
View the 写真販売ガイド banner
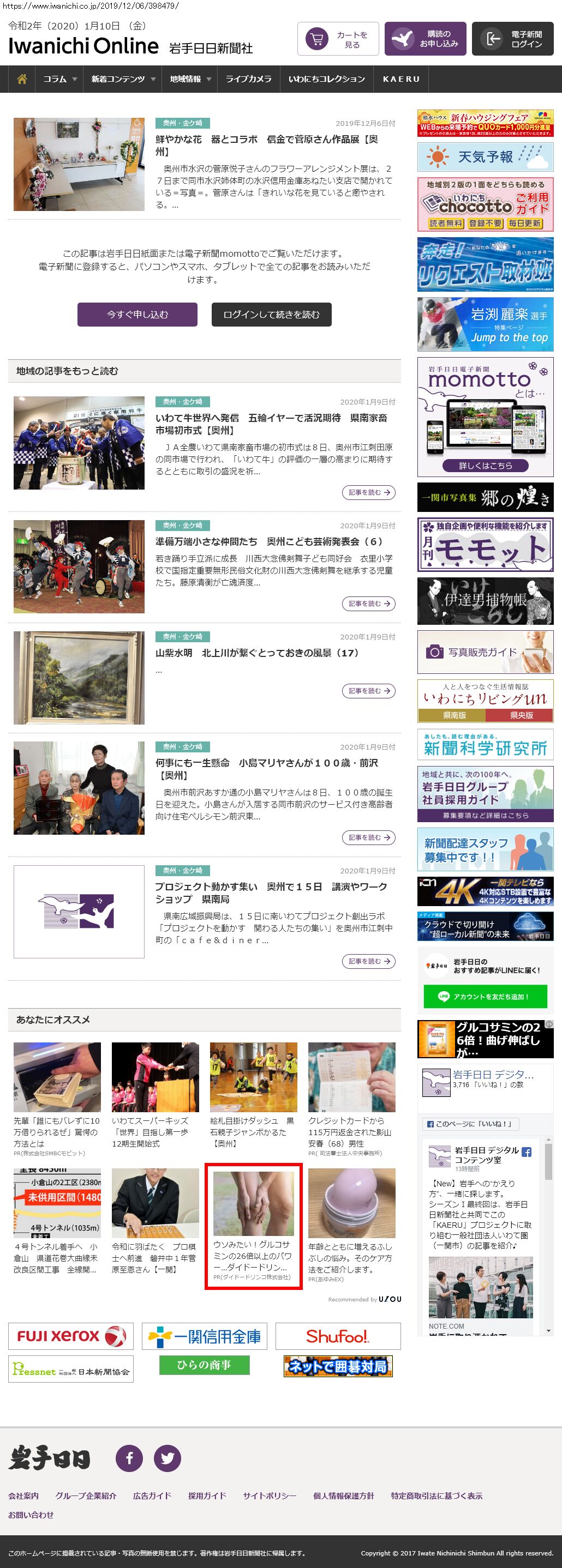click(485, 652)
